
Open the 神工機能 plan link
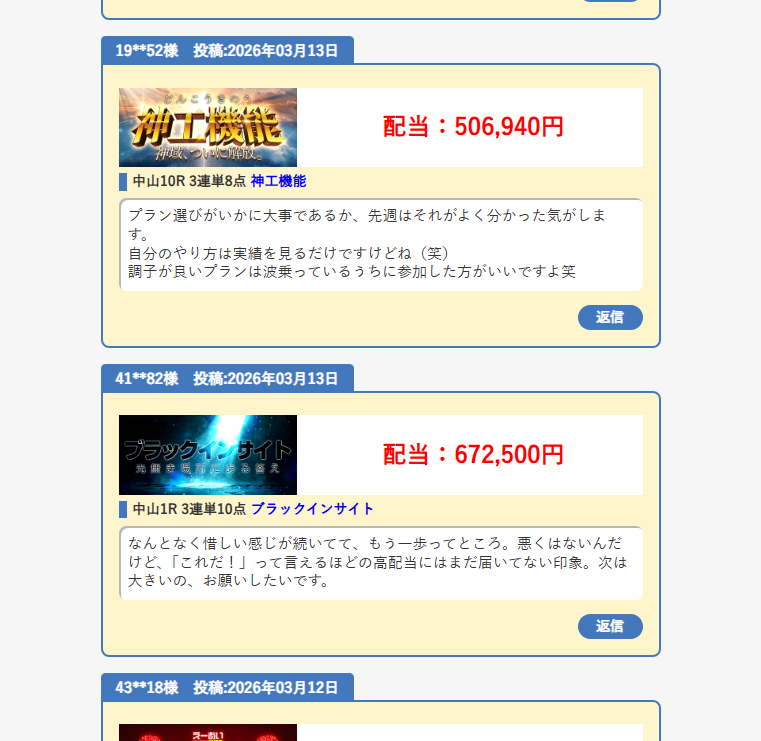[278, 181]
